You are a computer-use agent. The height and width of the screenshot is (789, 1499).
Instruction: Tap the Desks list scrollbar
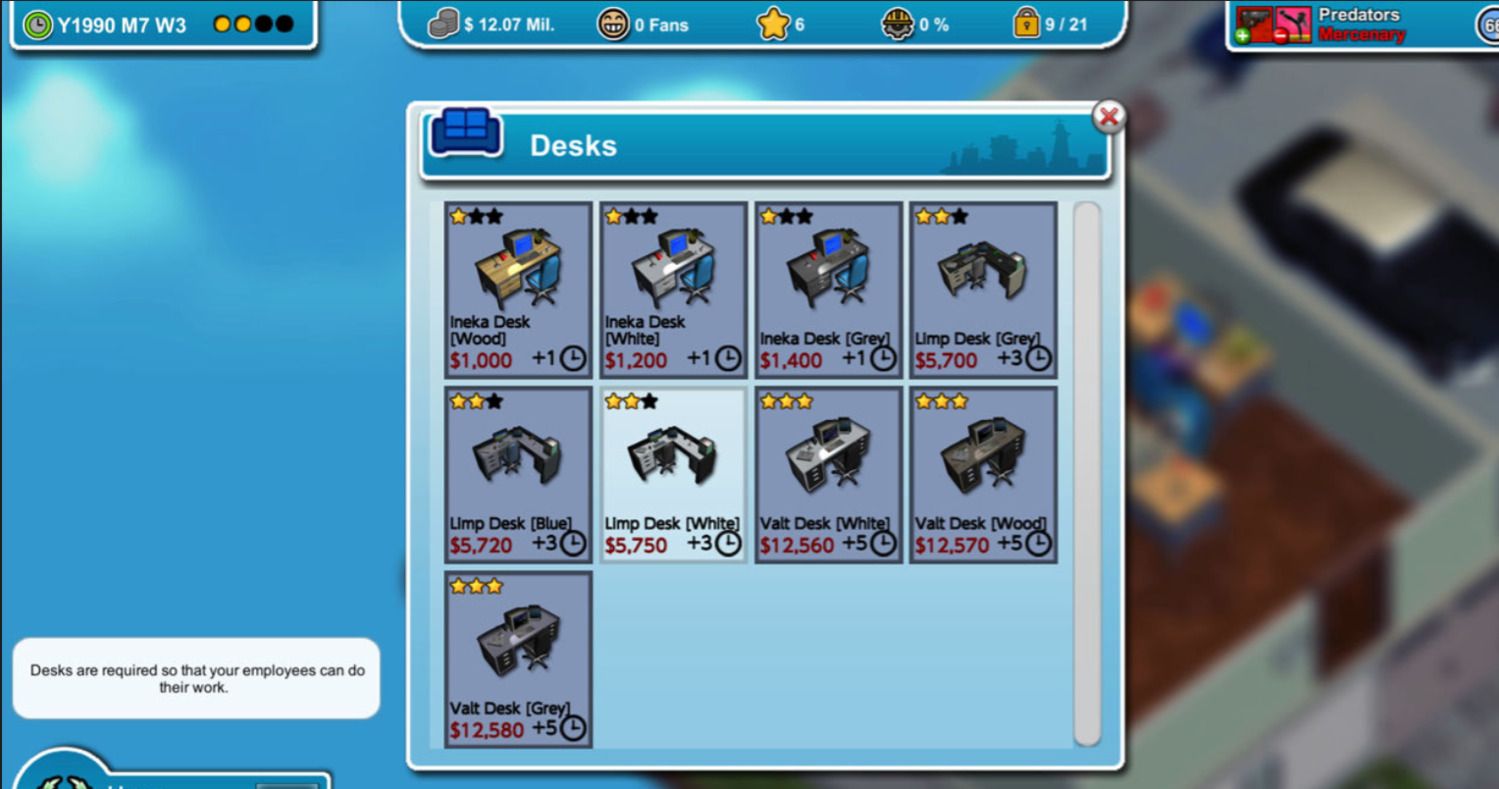(1087, 474)
